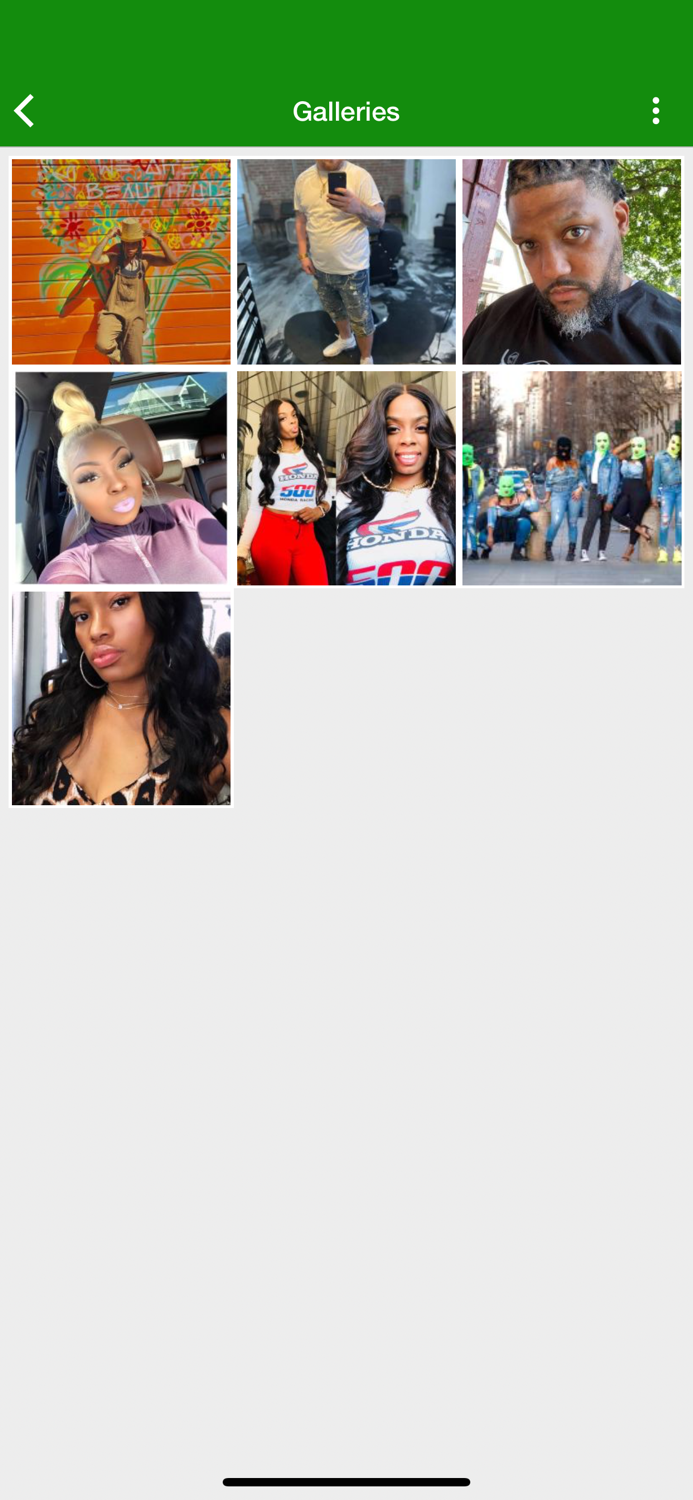This screenshot has width=693, height=1500.
Task: Open the orange mural photo
Action: (121, 261)
